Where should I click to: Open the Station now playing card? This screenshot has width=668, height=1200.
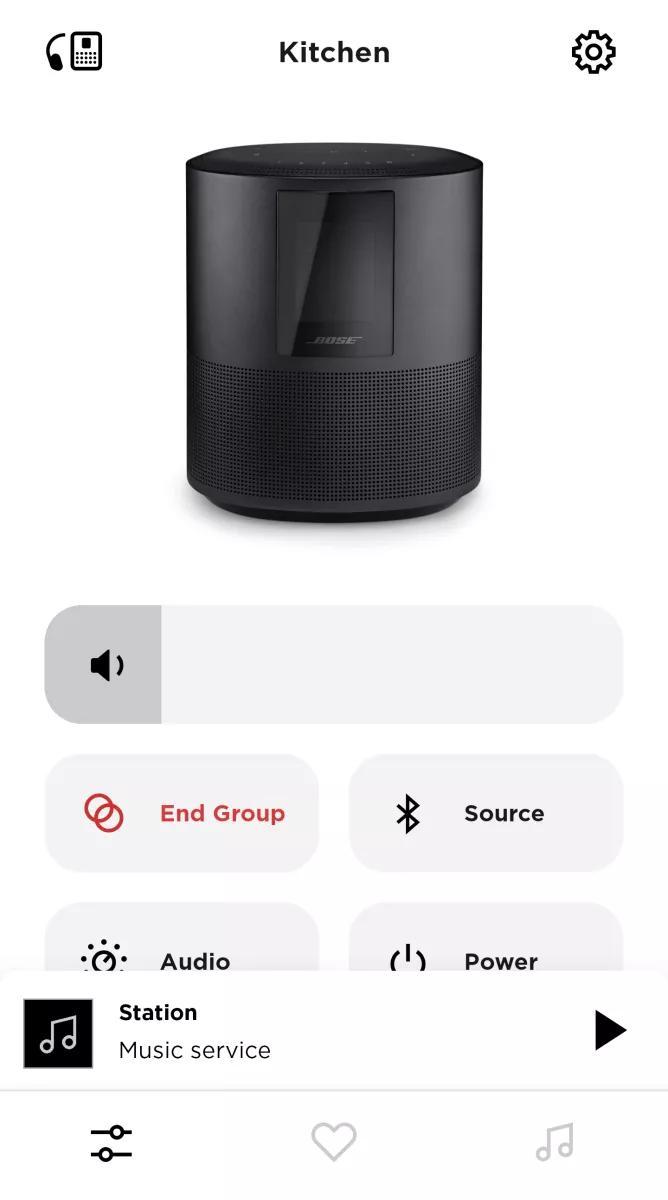(x=300, y=1031)
